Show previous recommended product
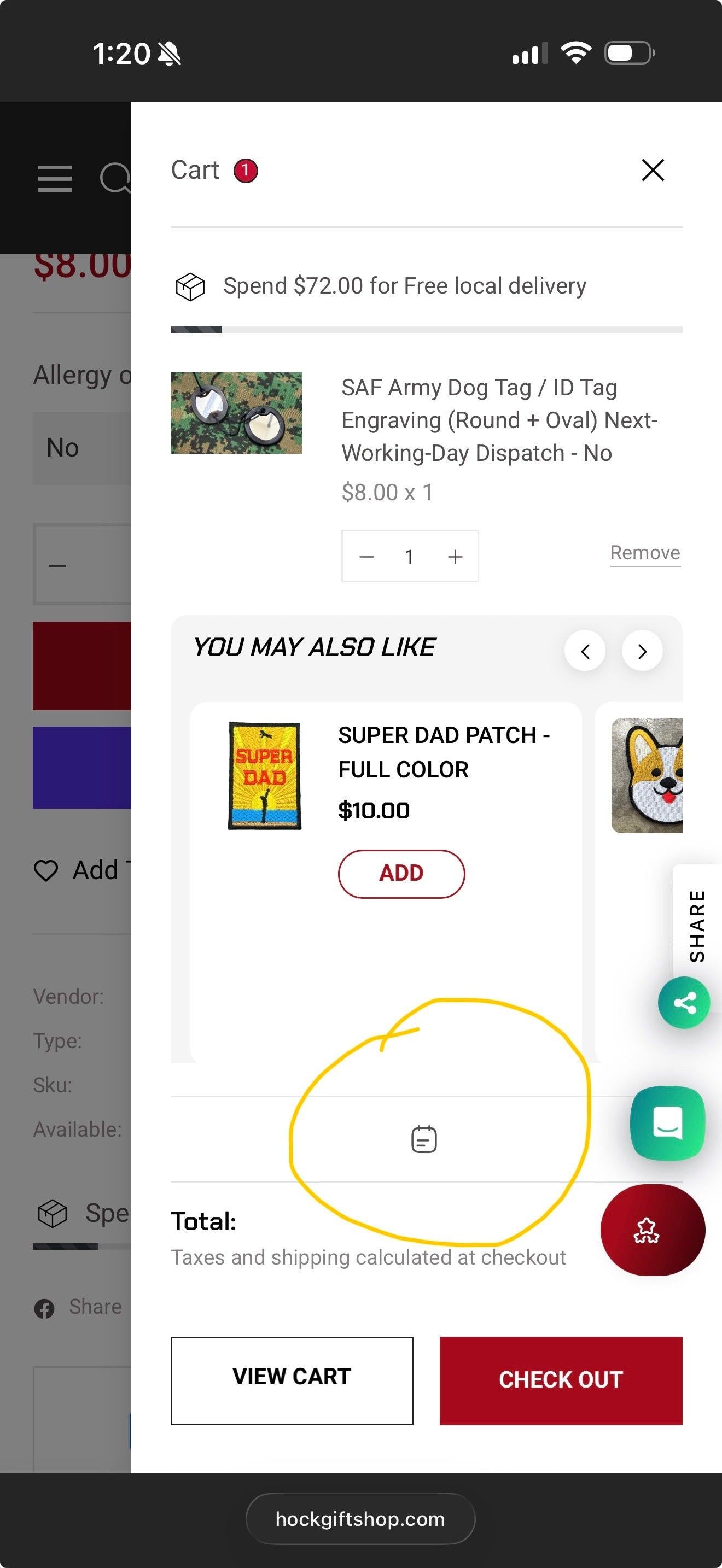The image size is (722, 1568). (x=585, y=651)
